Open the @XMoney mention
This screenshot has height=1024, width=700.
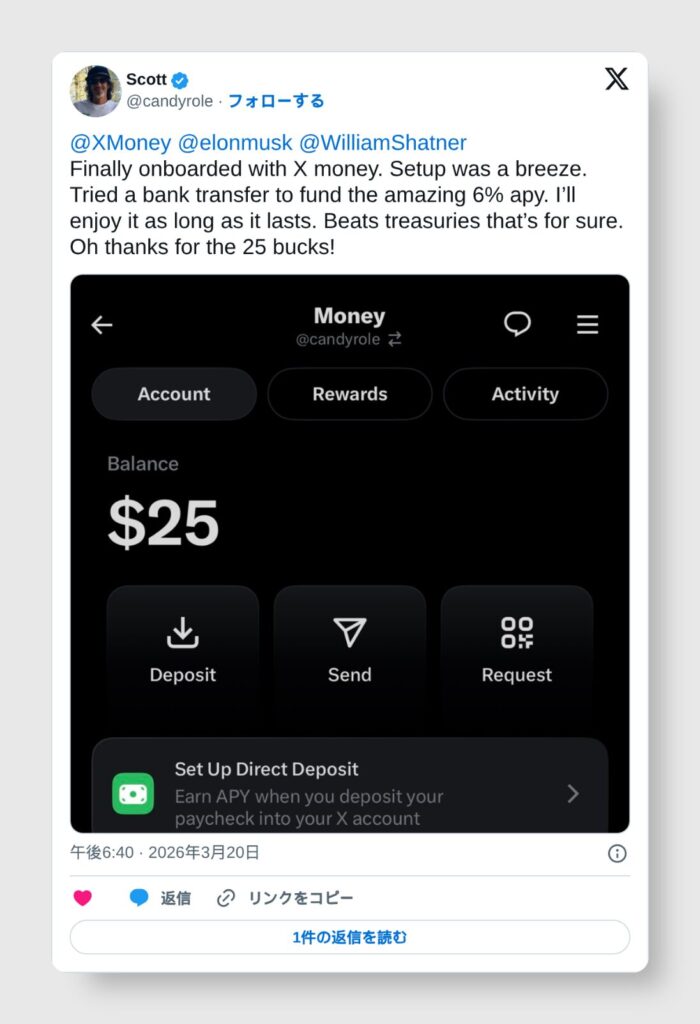point(120,143)
